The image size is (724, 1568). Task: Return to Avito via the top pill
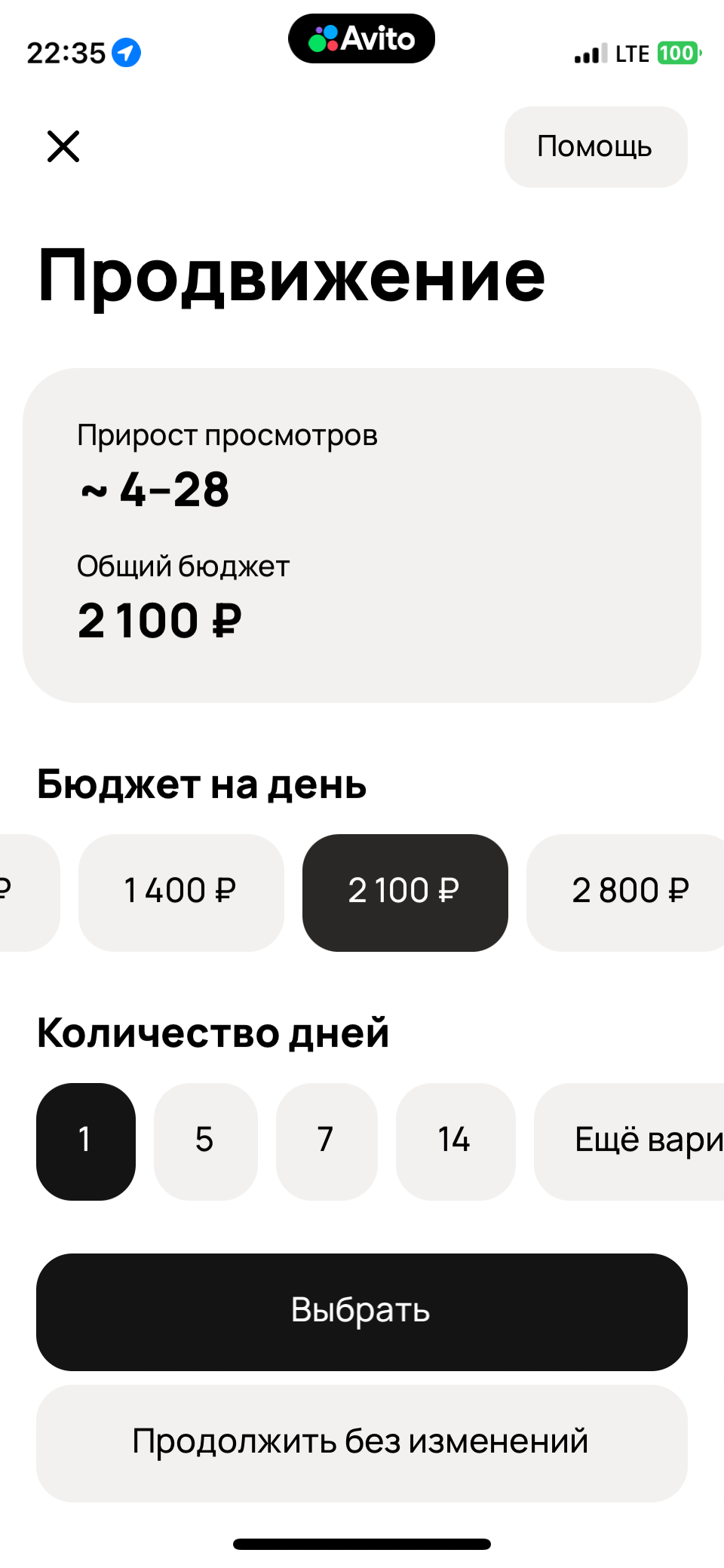tap(362, 38)
